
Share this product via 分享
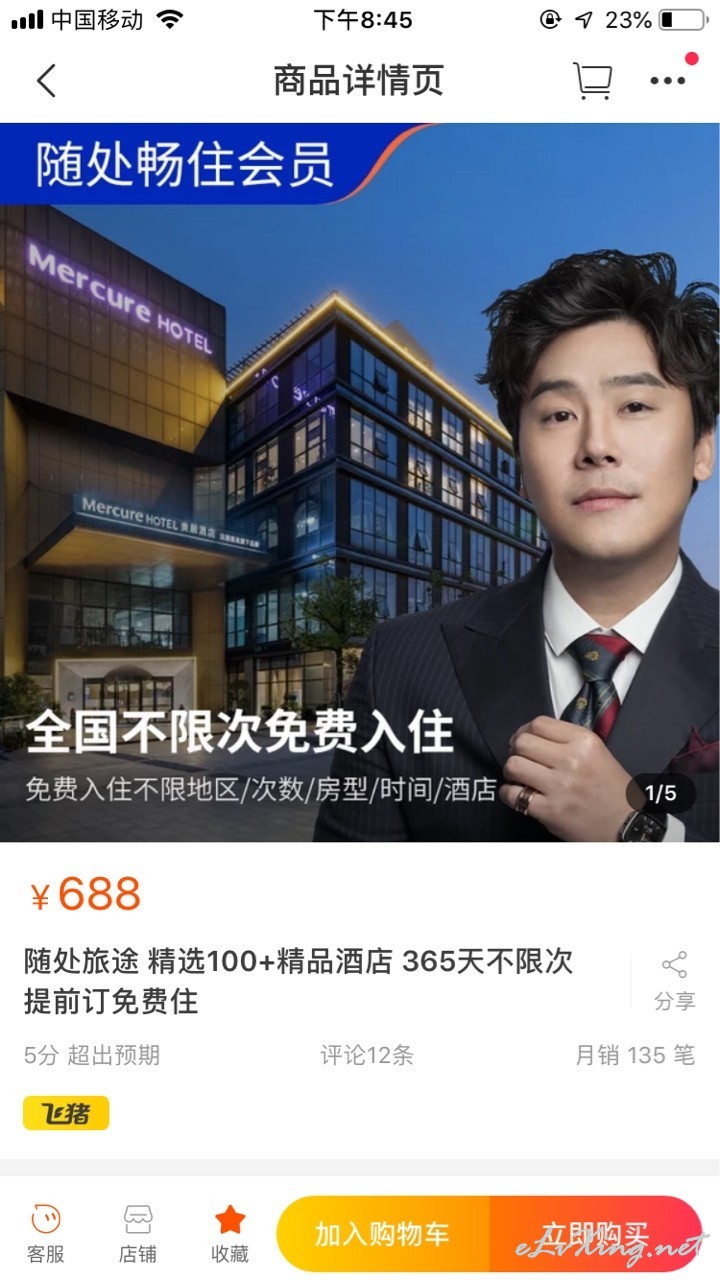pos(674,981)
